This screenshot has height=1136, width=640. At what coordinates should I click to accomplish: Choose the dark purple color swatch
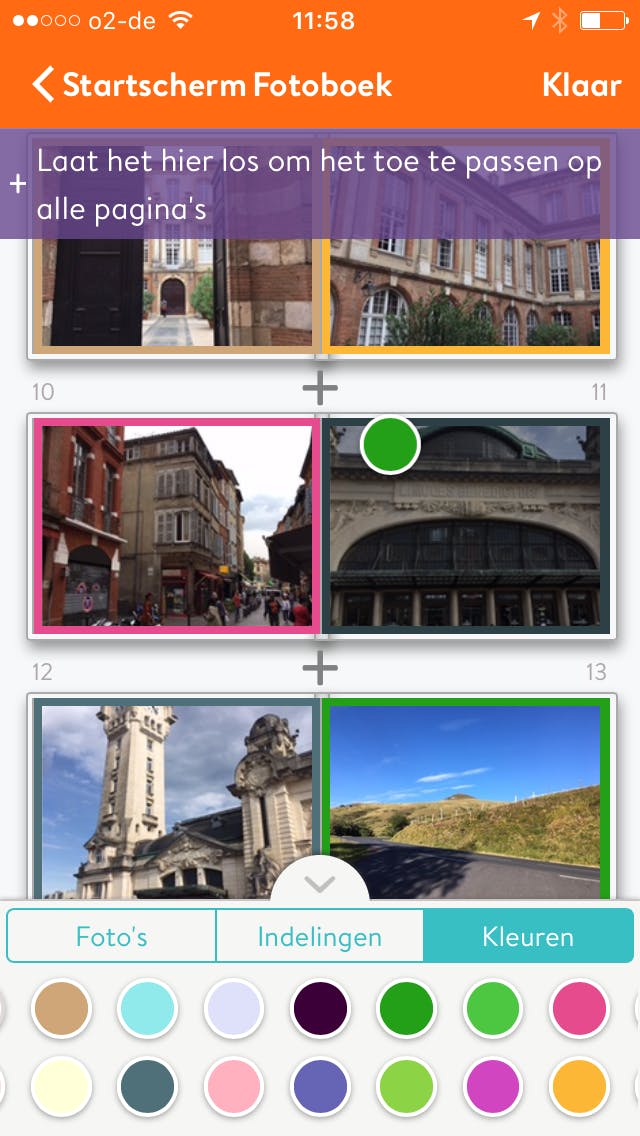(x=320, y=1008)
